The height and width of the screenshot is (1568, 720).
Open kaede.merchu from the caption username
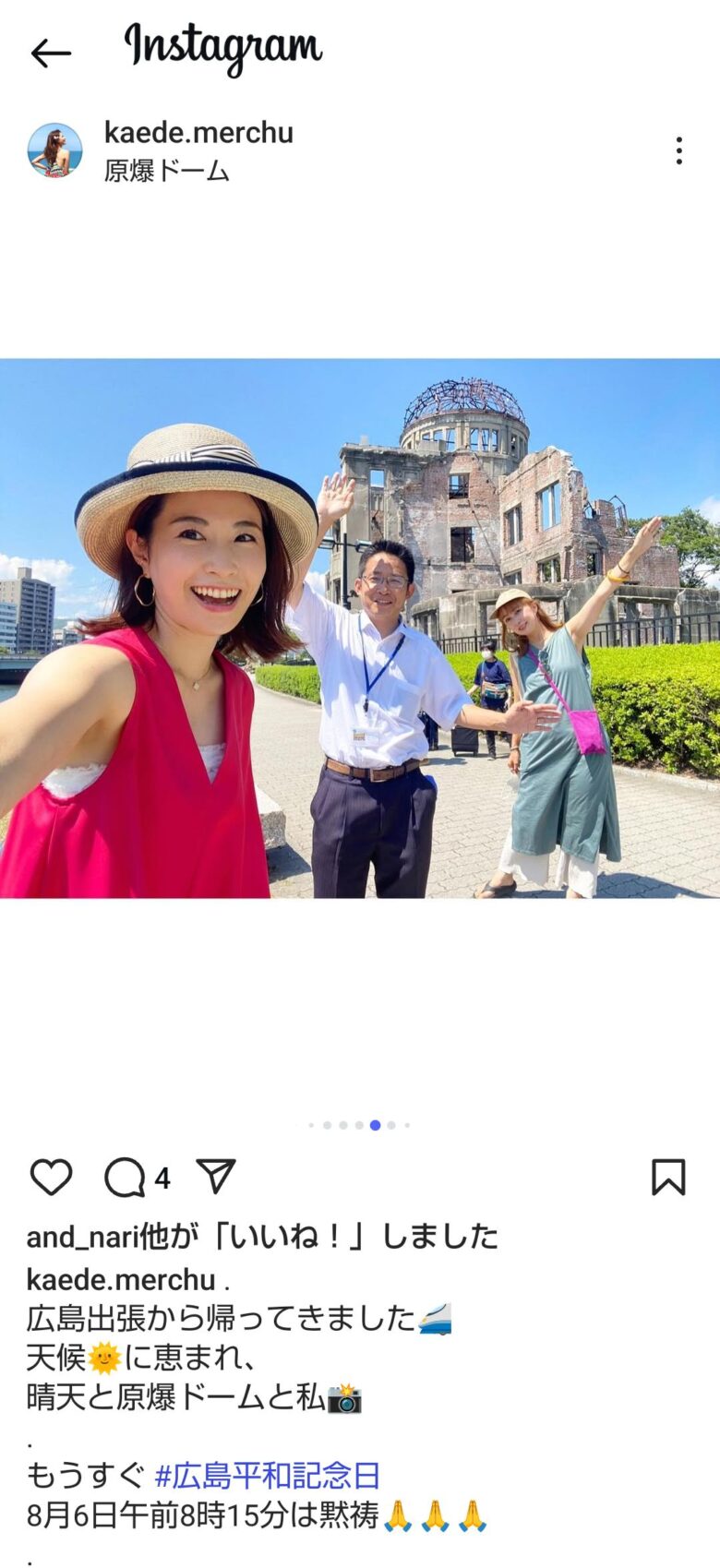click(x=121, y=1280)
